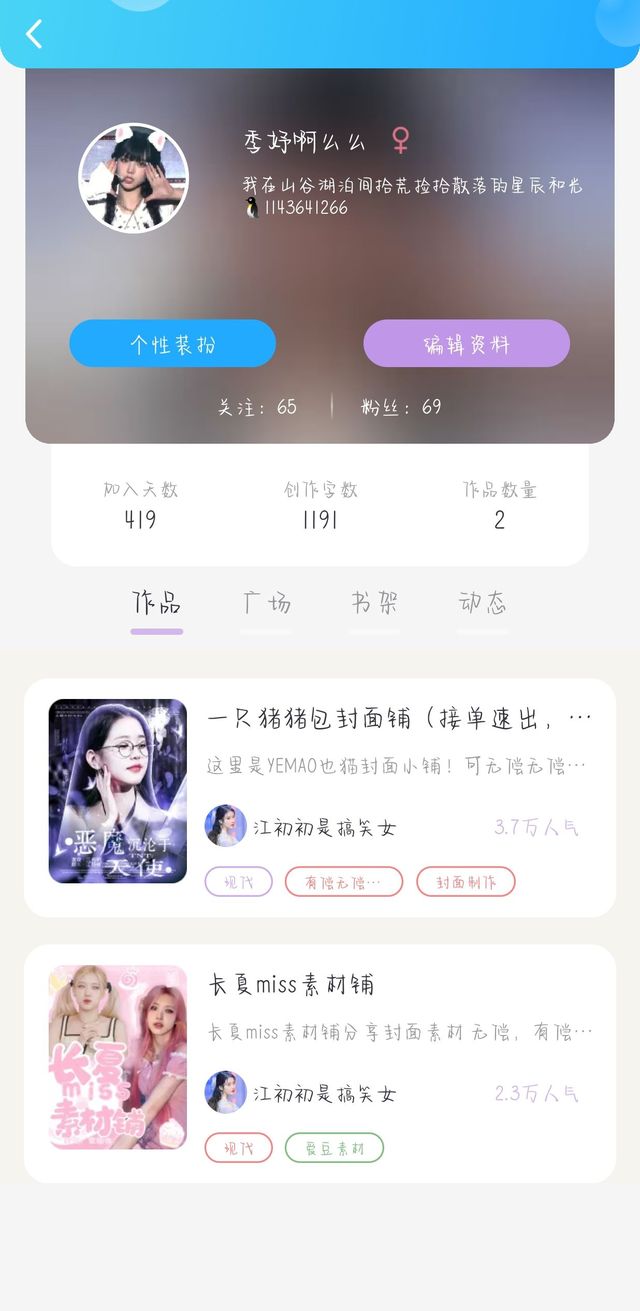Open the 关注 following list

click(258, 407)
